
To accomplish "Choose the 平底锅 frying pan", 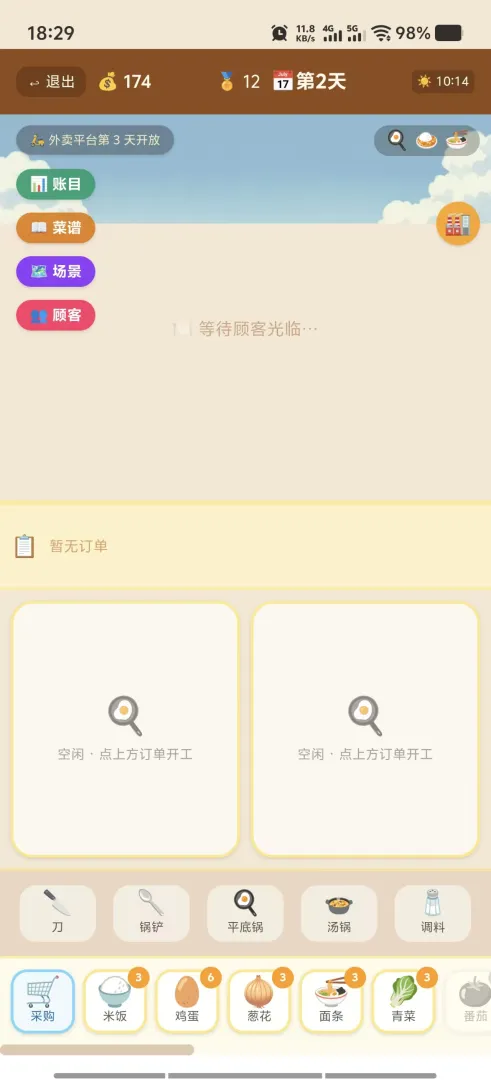I will (245, 913).
